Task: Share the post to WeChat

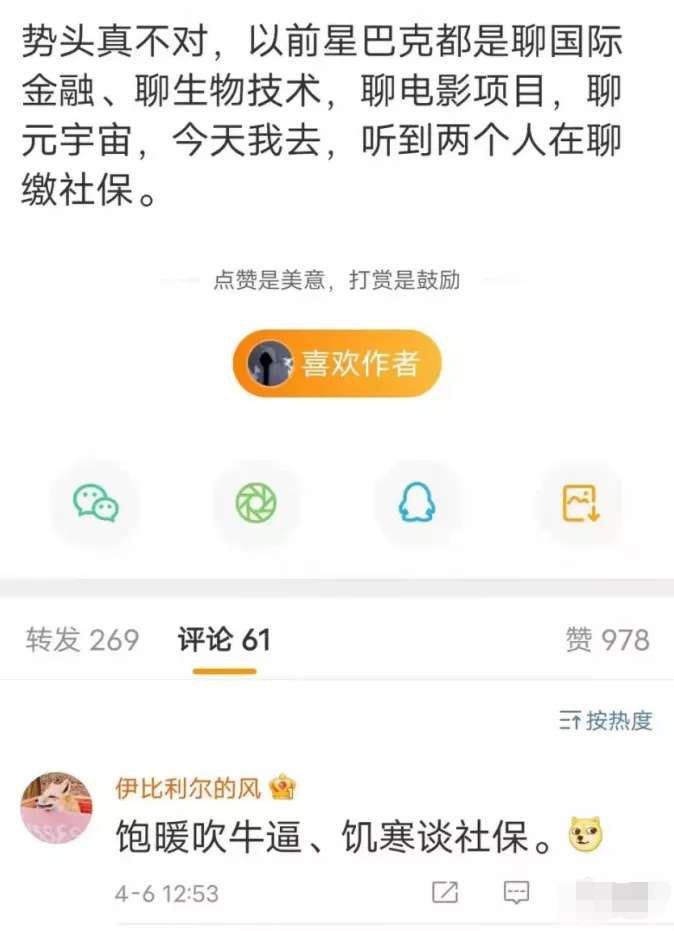Action: (96, 503)
